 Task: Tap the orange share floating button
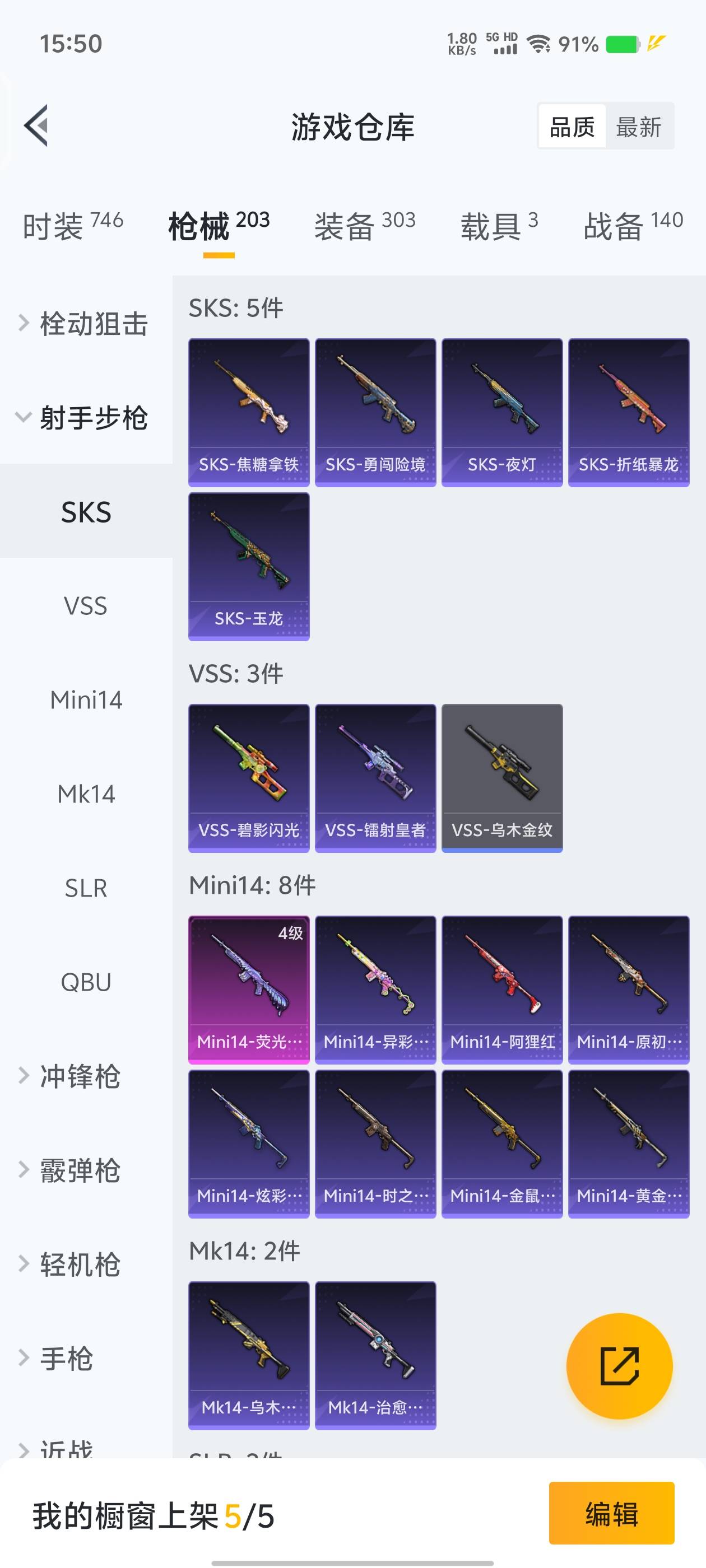(x=620, y=1366)
